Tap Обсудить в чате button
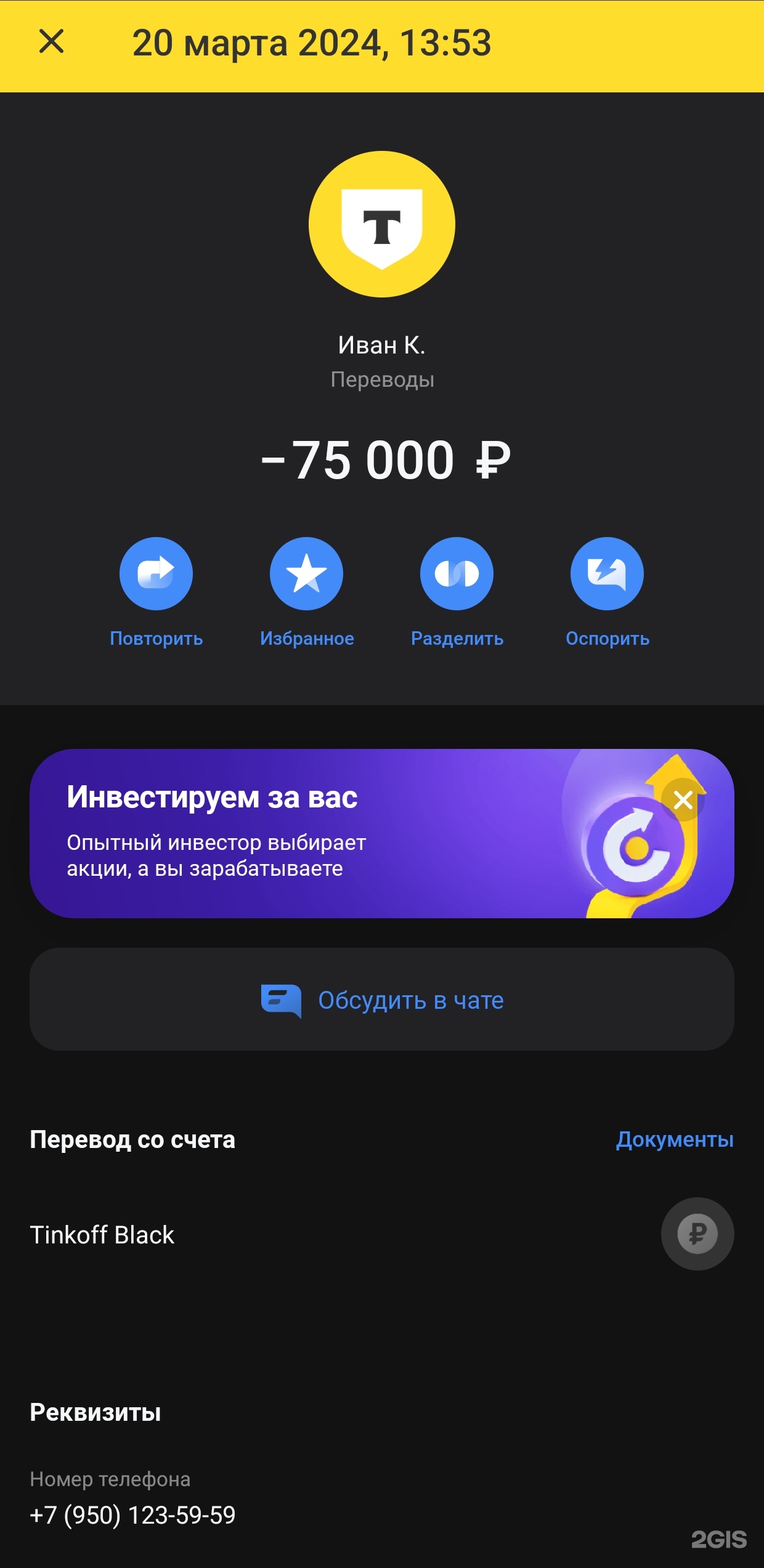This screenshot has height=1568, width=764. (382, 1000)
